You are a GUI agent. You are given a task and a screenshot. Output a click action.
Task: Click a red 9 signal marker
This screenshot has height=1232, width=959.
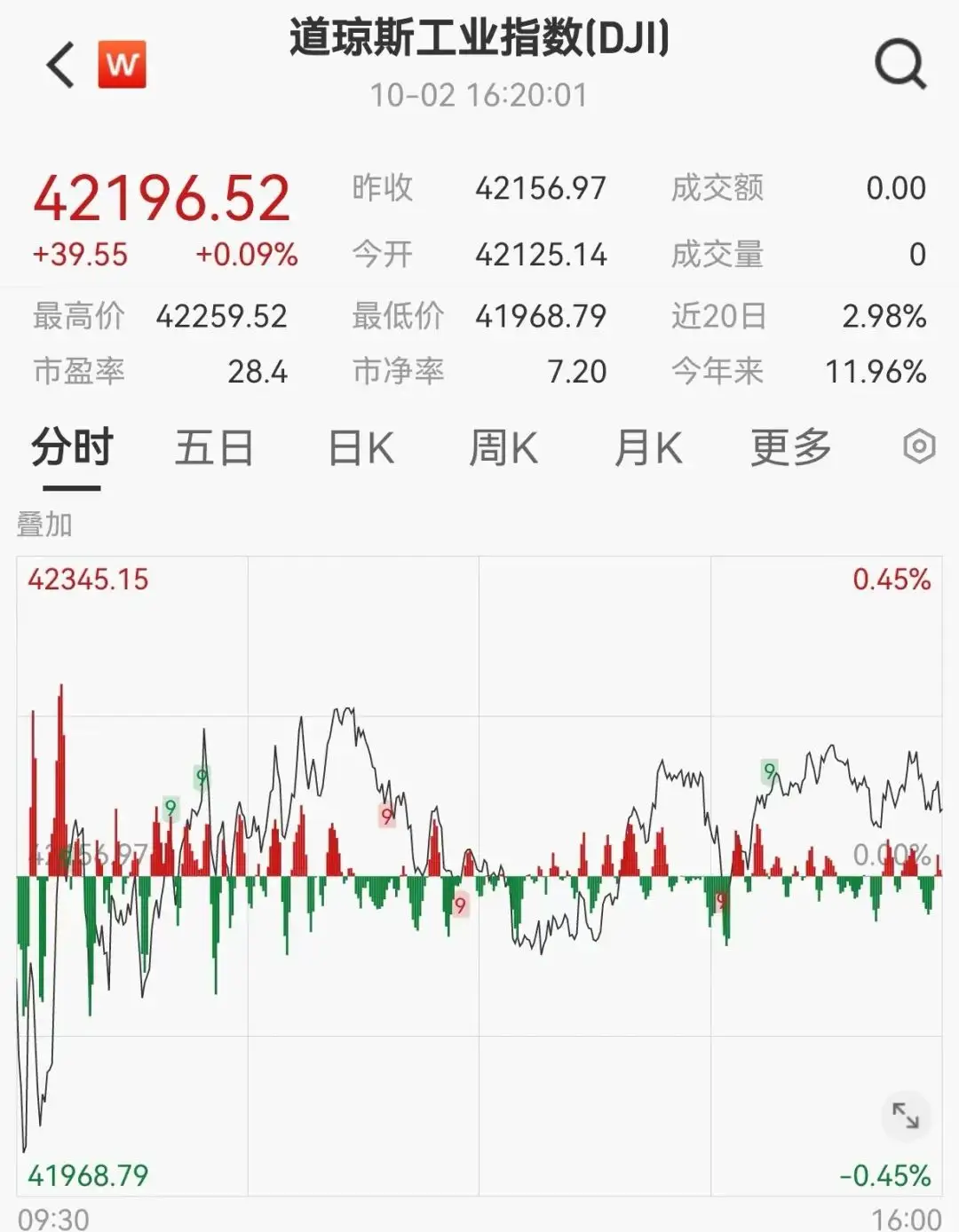pyautogui.click(x=385, y=813)
